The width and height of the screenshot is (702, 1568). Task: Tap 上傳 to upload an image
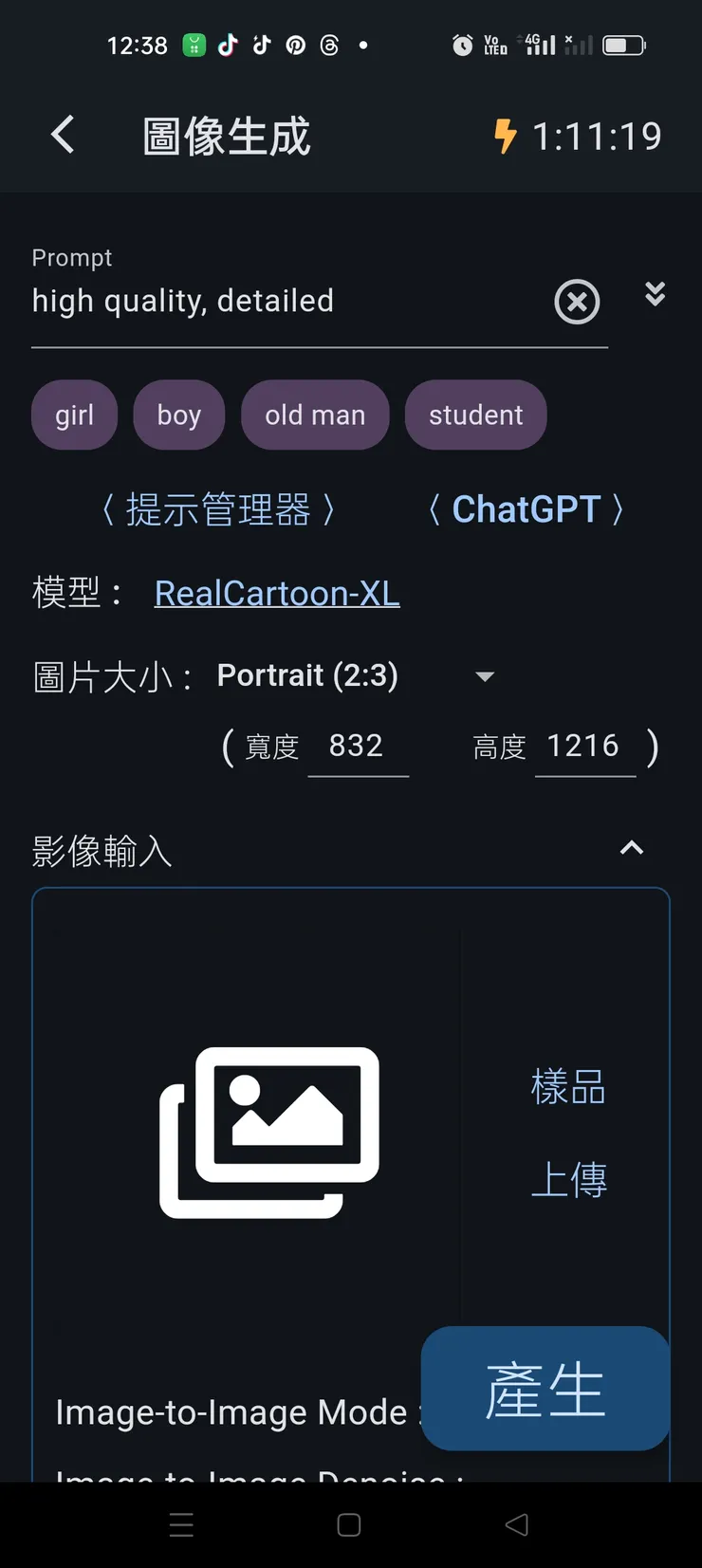568,1179
